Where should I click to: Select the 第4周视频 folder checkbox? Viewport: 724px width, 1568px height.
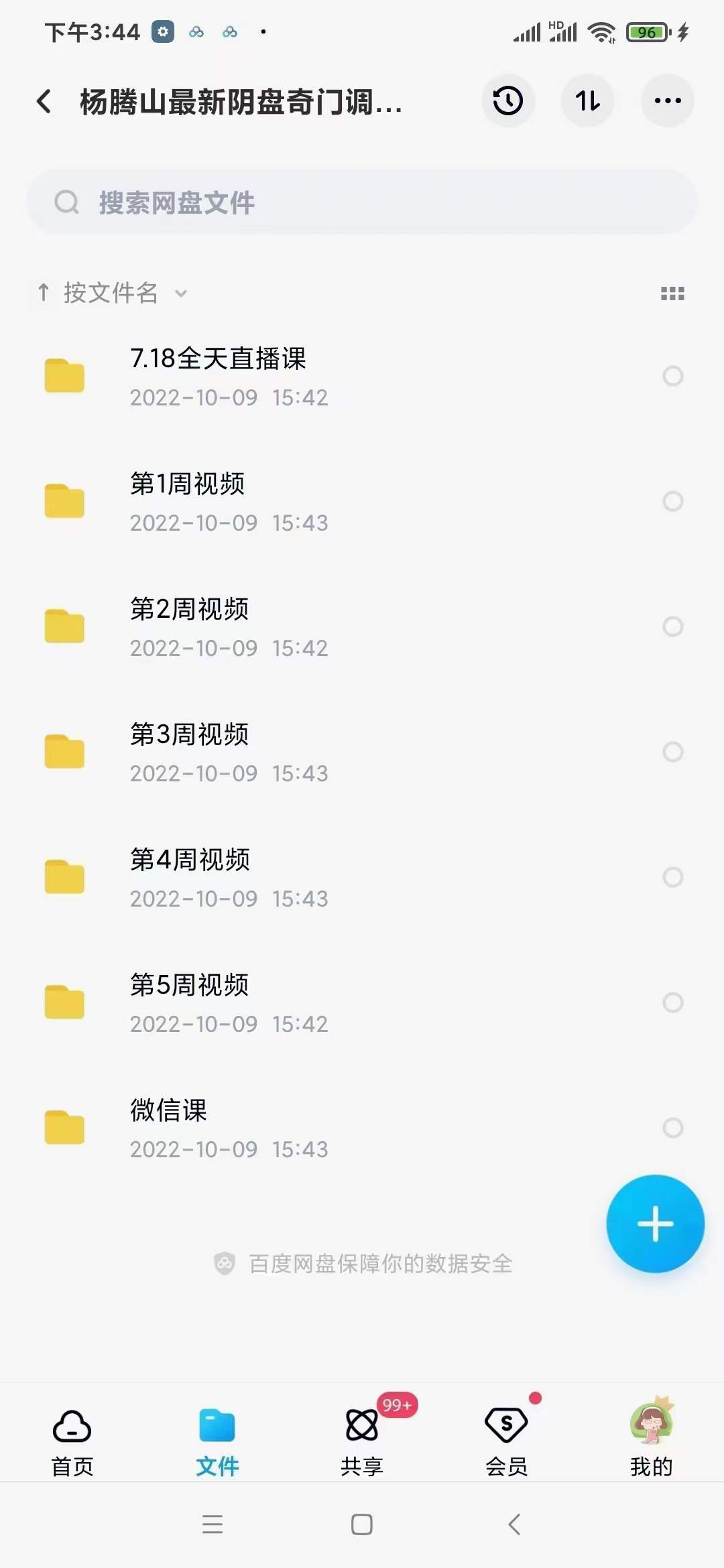tap(672, 877)
